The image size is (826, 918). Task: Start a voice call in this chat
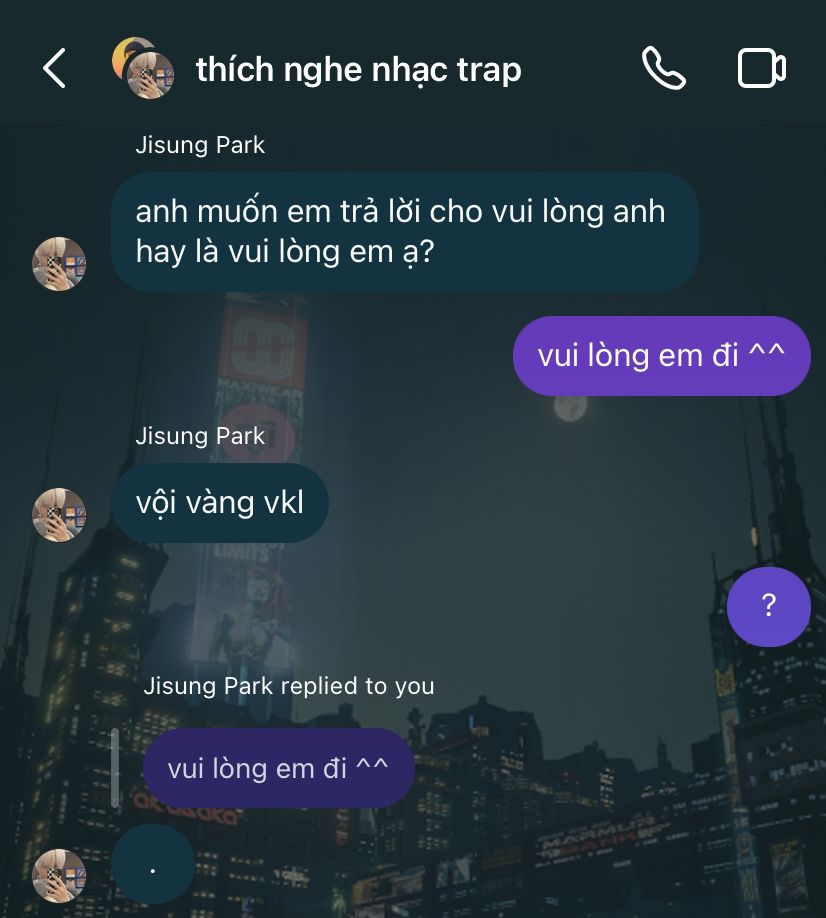coord(663,69)
